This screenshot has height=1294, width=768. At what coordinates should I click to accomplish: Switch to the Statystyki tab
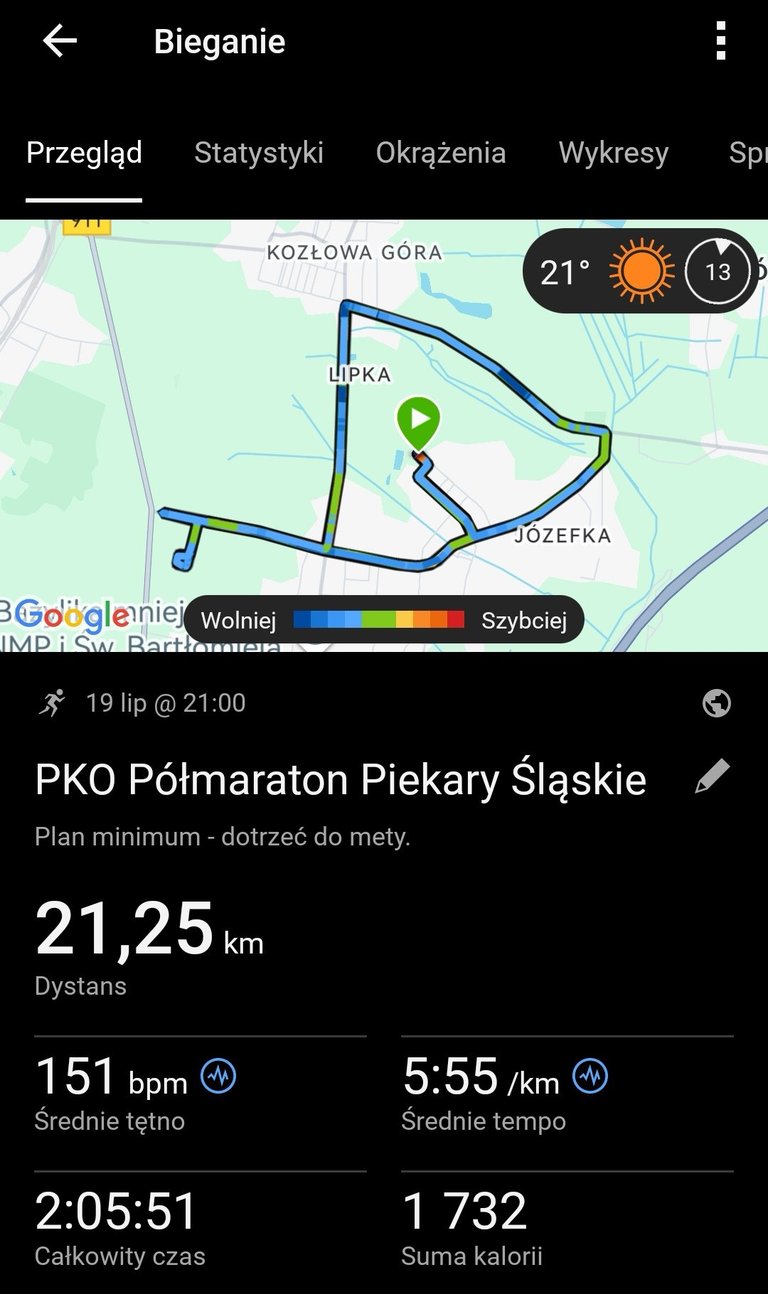tap(259, 153)
